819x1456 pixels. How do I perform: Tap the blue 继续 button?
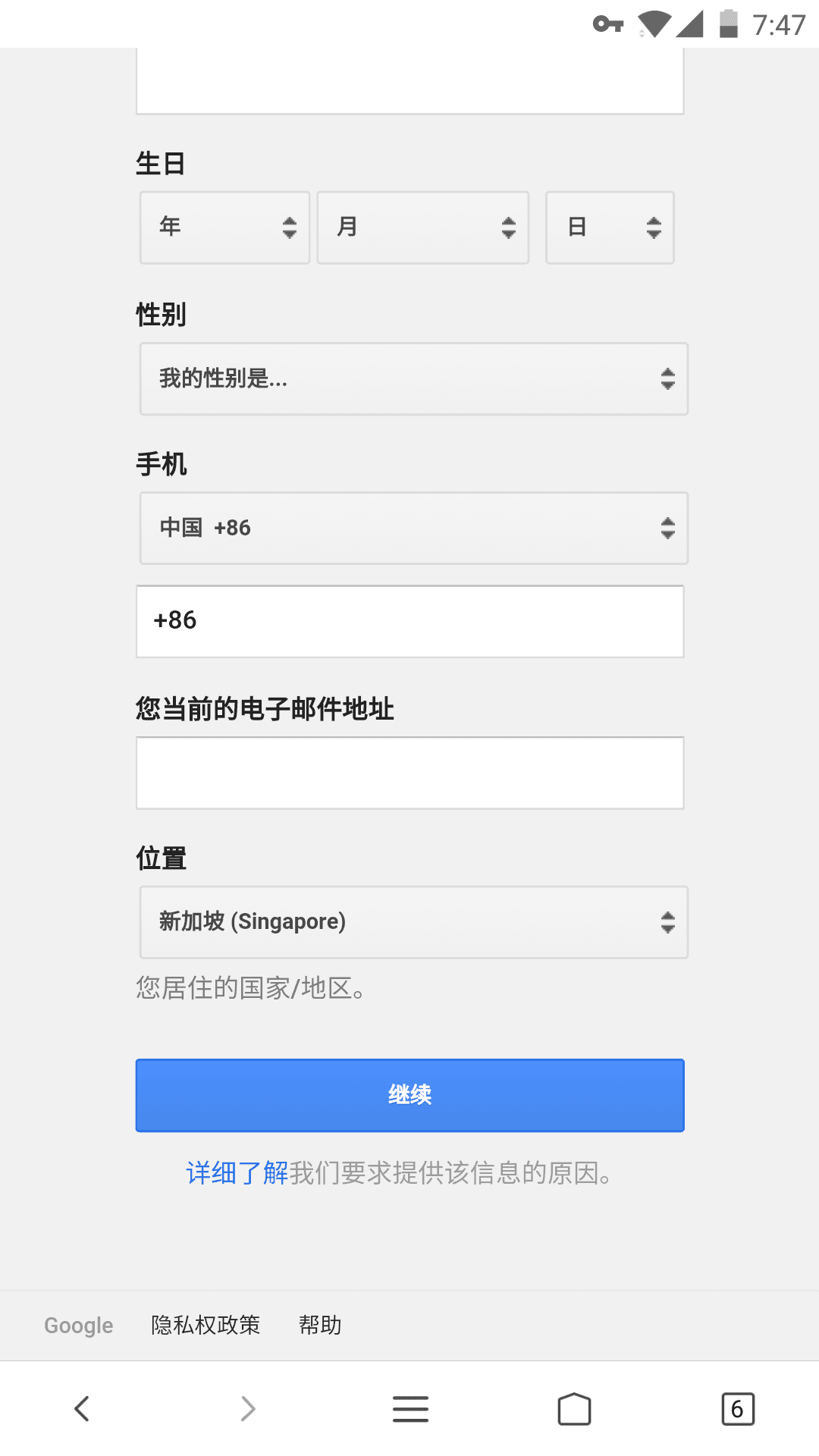[x=409, y=1095]
